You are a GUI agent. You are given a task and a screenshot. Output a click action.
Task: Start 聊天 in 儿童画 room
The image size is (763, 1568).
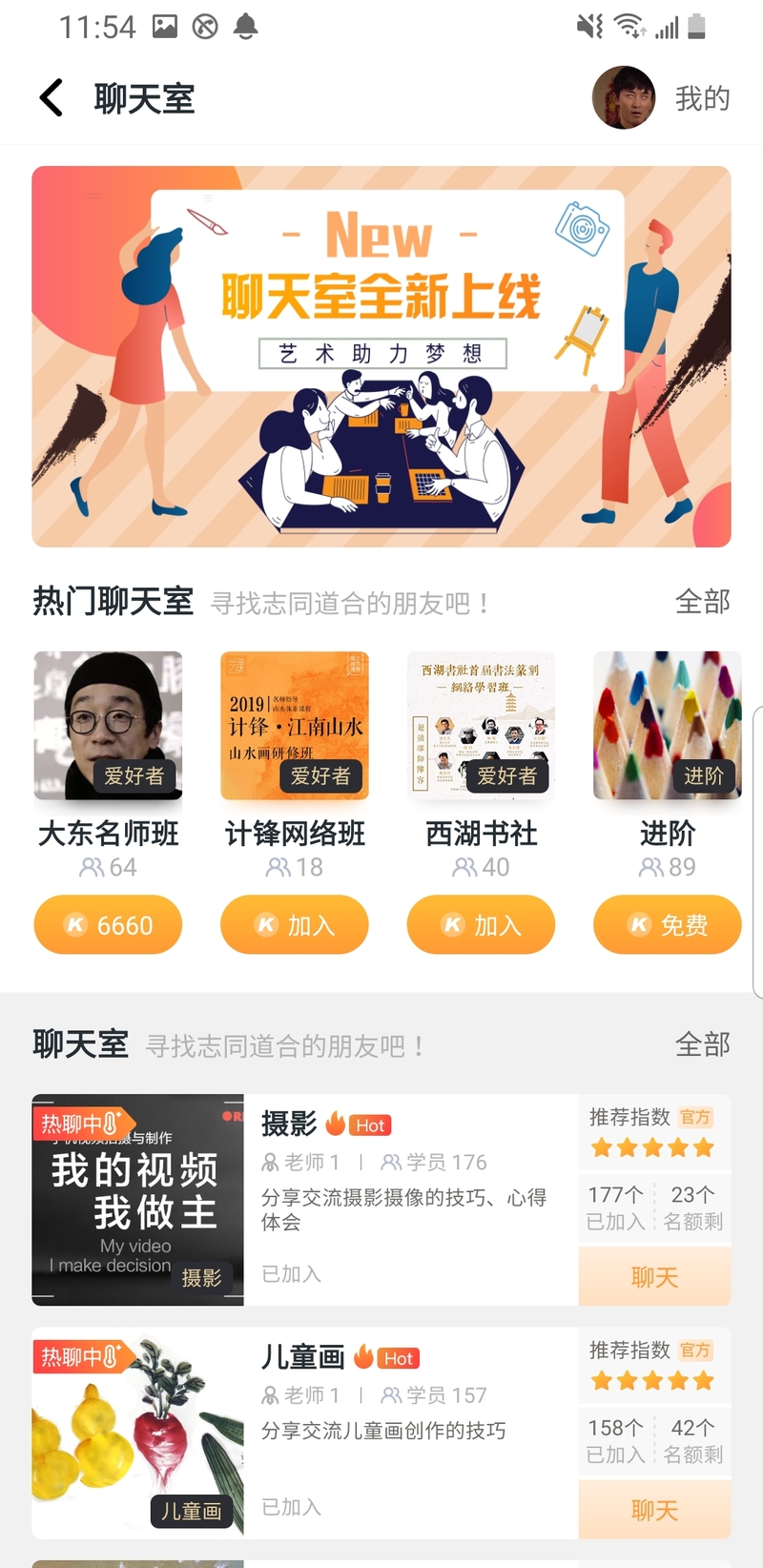[654, 1510]
